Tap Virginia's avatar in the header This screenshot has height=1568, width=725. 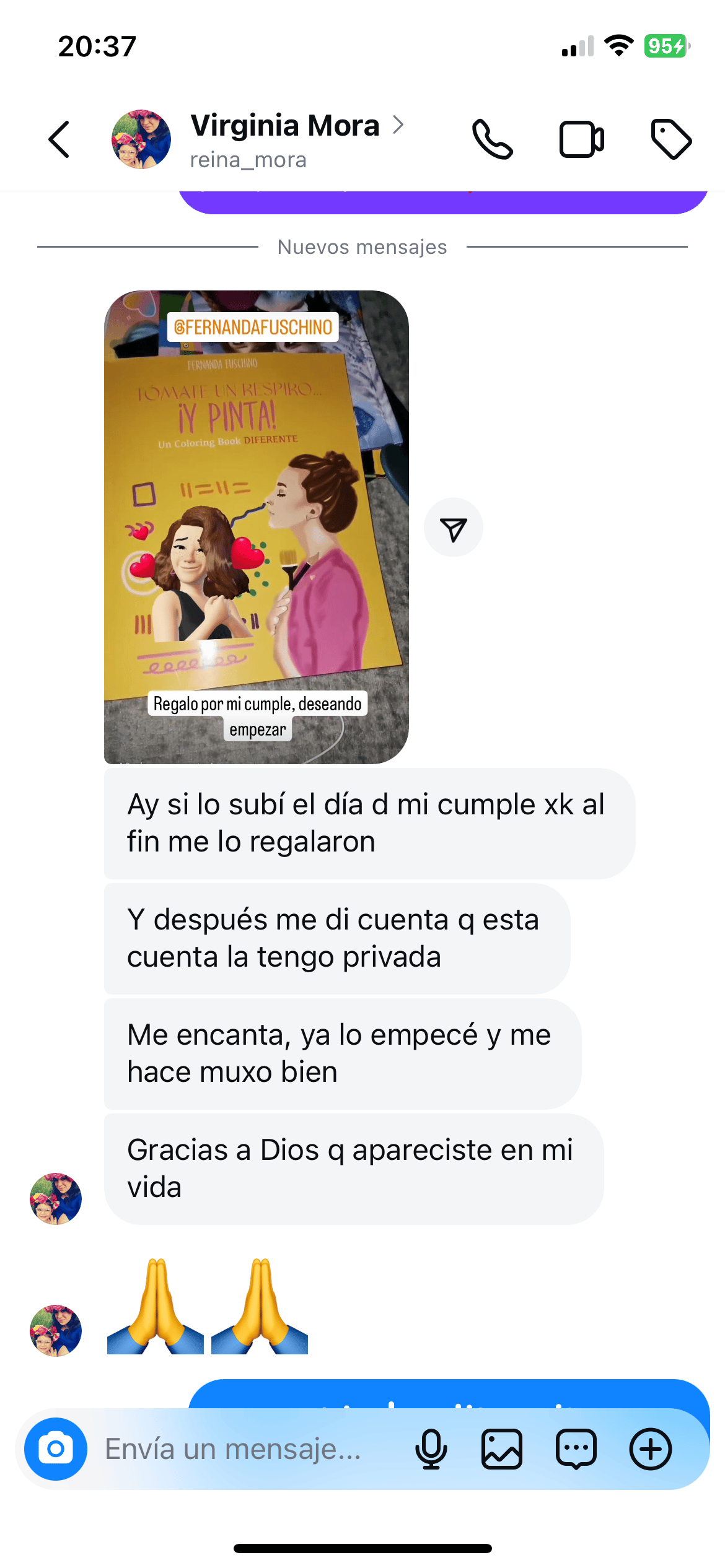tap(141, 140)
